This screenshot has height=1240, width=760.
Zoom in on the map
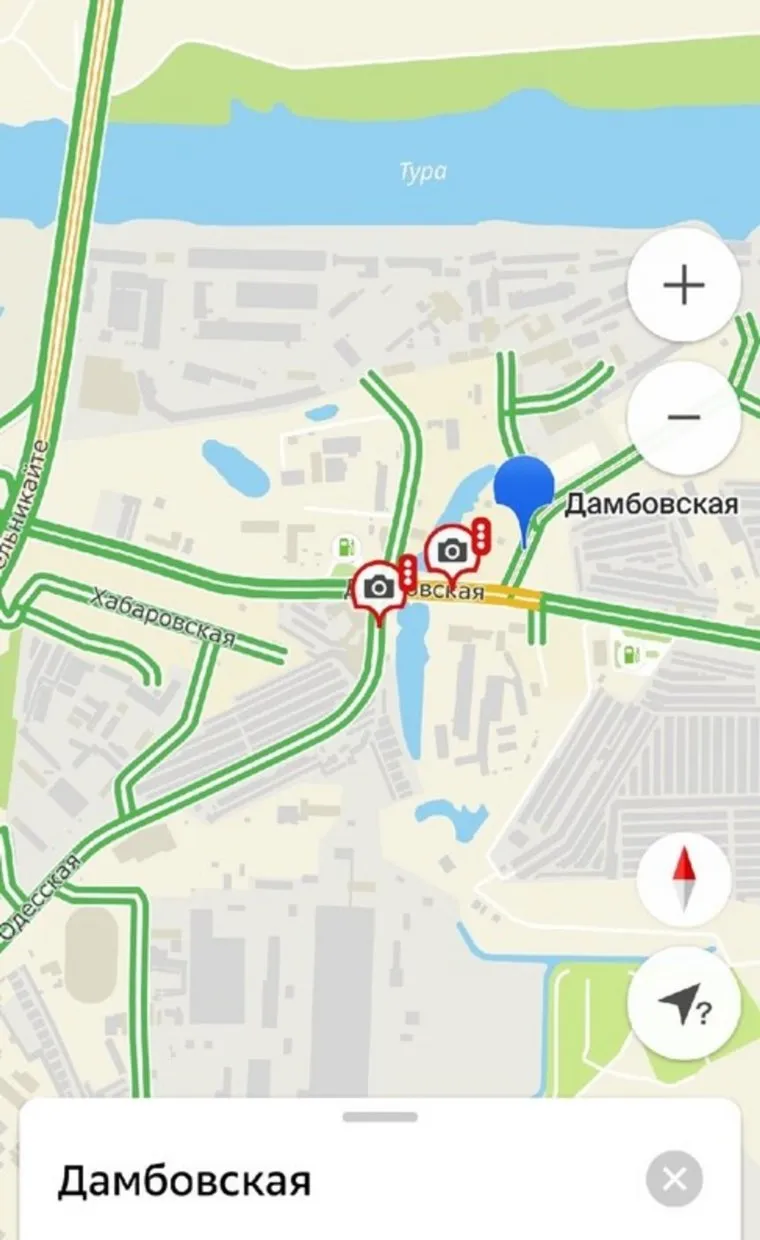(x=684, y=286)
